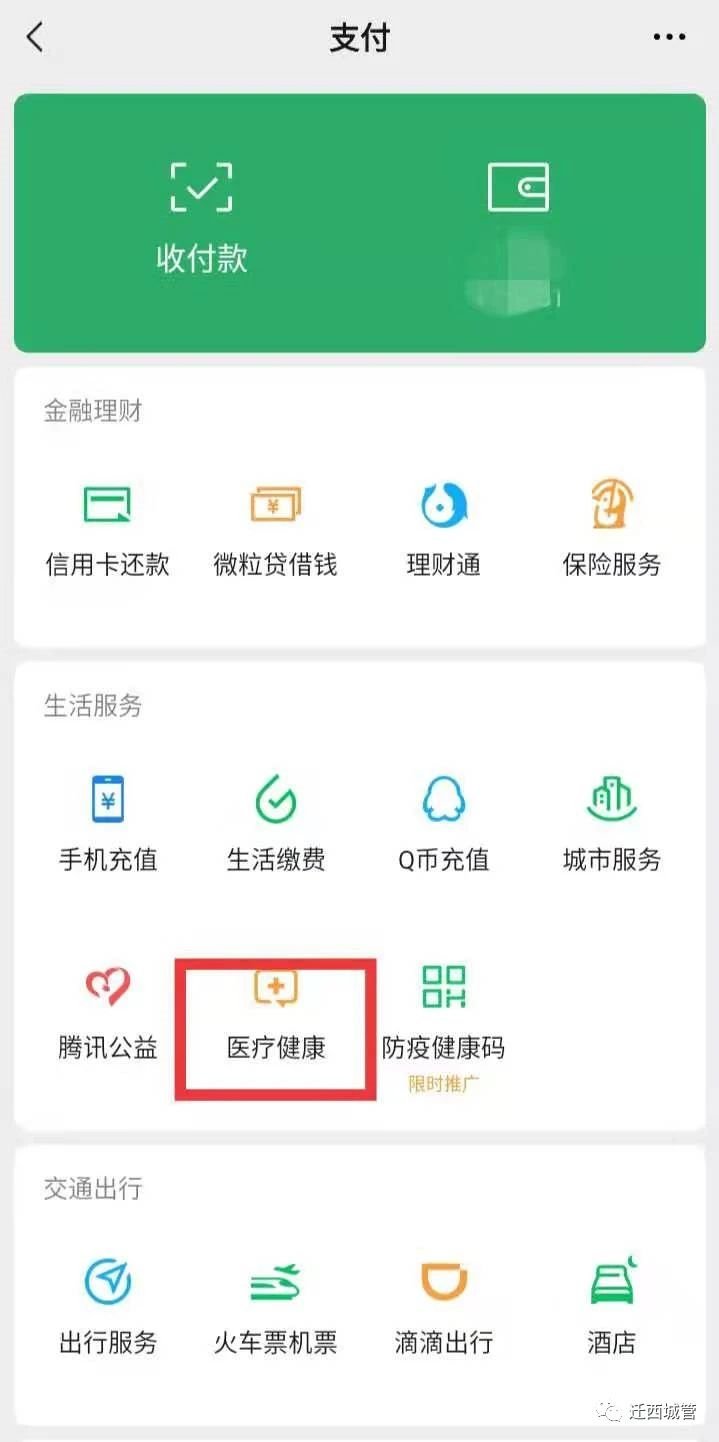
Task: Open 信用卡还款 credit card repayment
Action: [108, 528]
